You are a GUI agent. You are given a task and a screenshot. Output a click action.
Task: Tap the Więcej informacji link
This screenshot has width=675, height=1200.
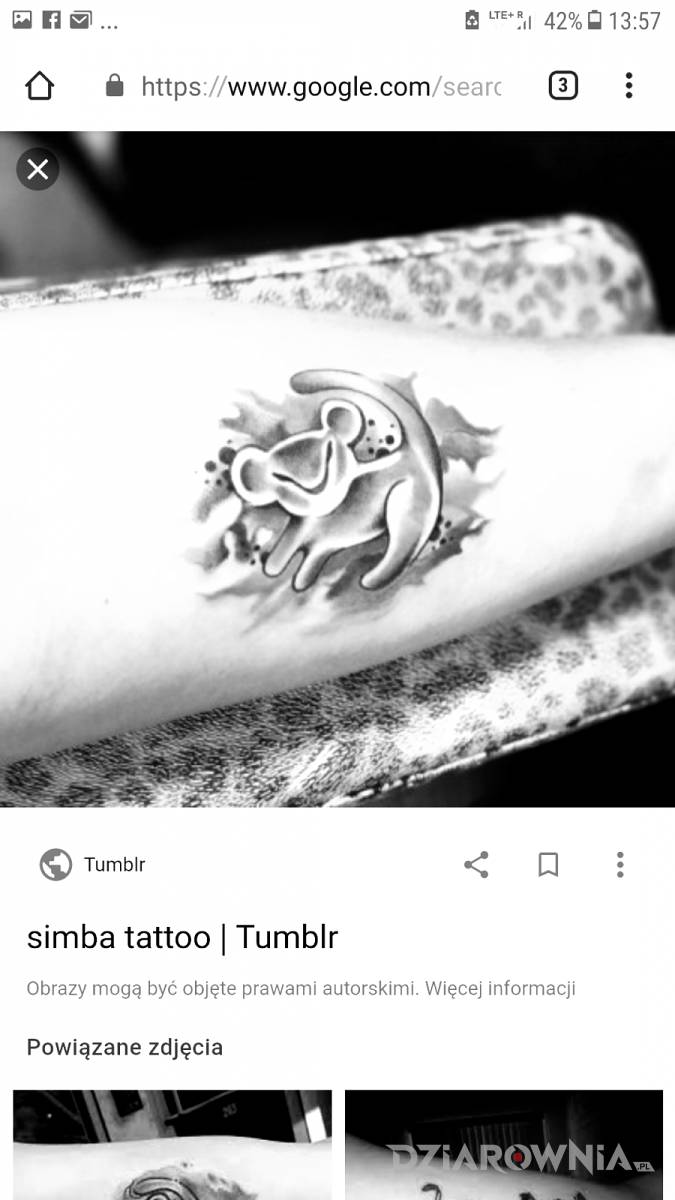[x=500, y=989]
